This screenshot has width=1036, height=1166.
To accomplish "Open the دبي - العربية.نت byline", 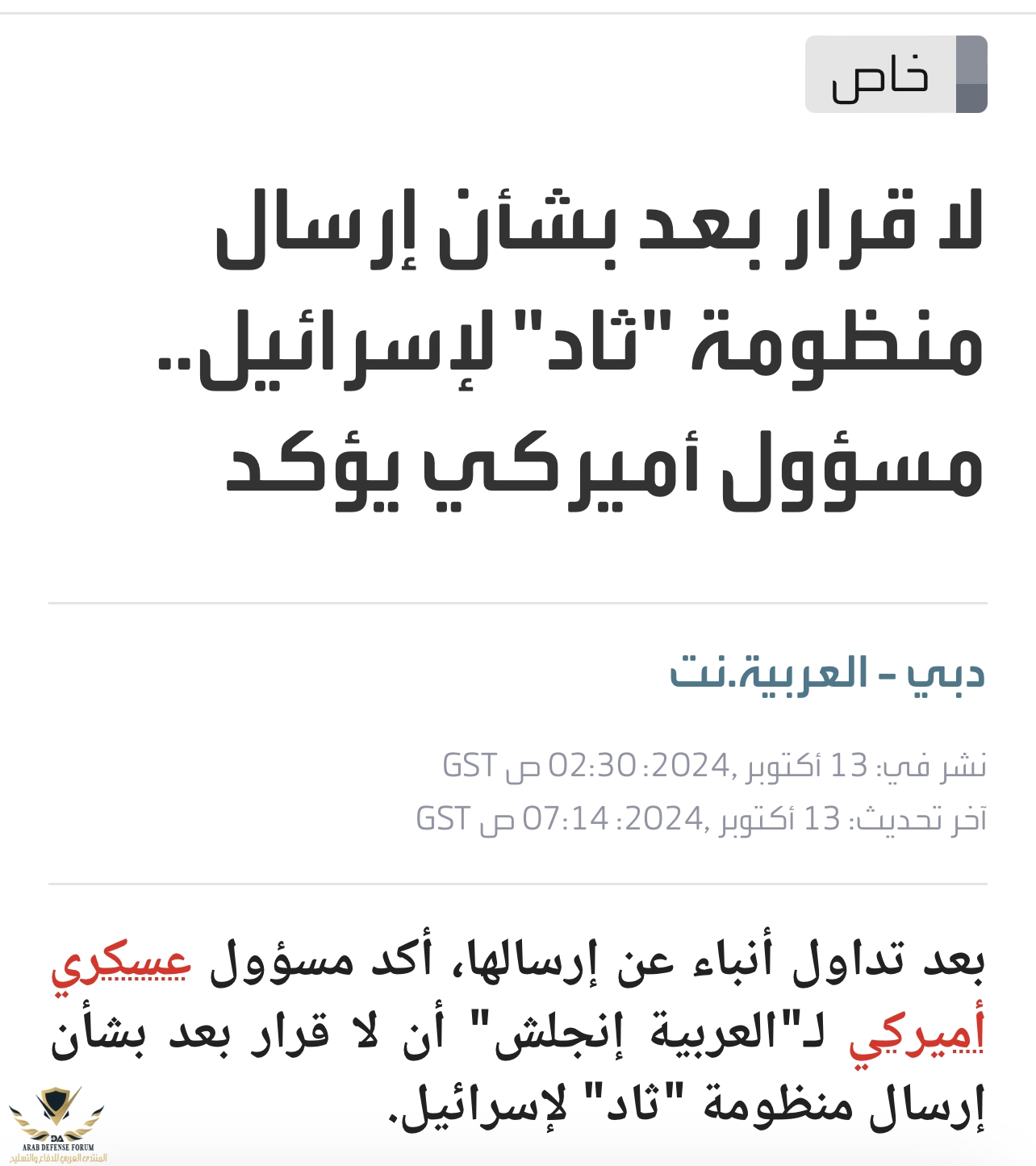I will click(827, 674).
